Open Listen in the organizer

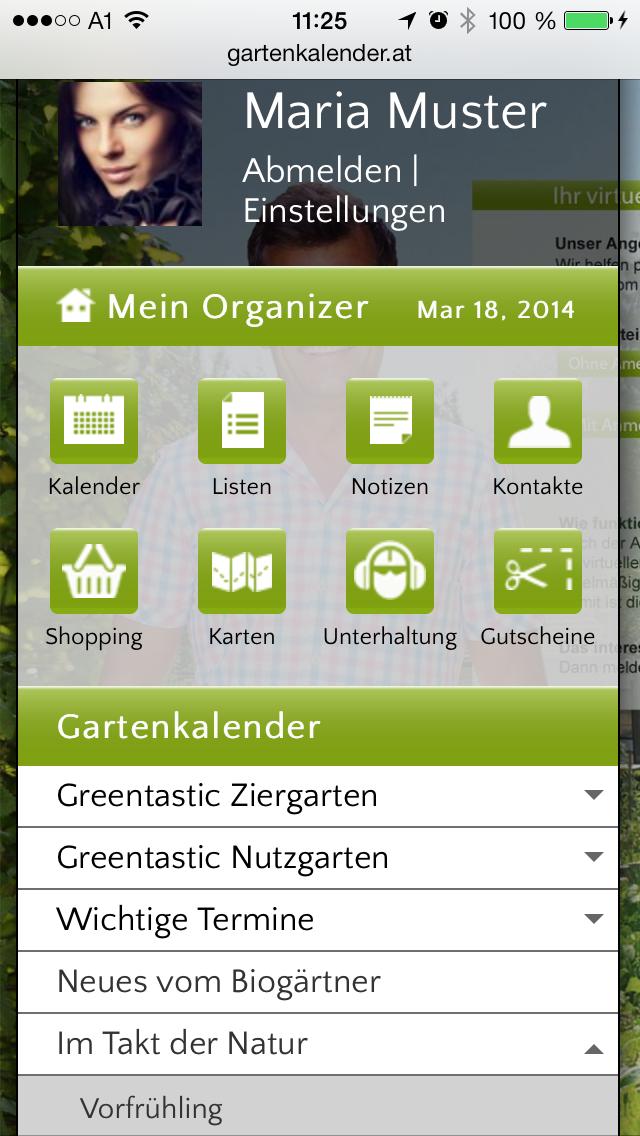pos(241,421)
